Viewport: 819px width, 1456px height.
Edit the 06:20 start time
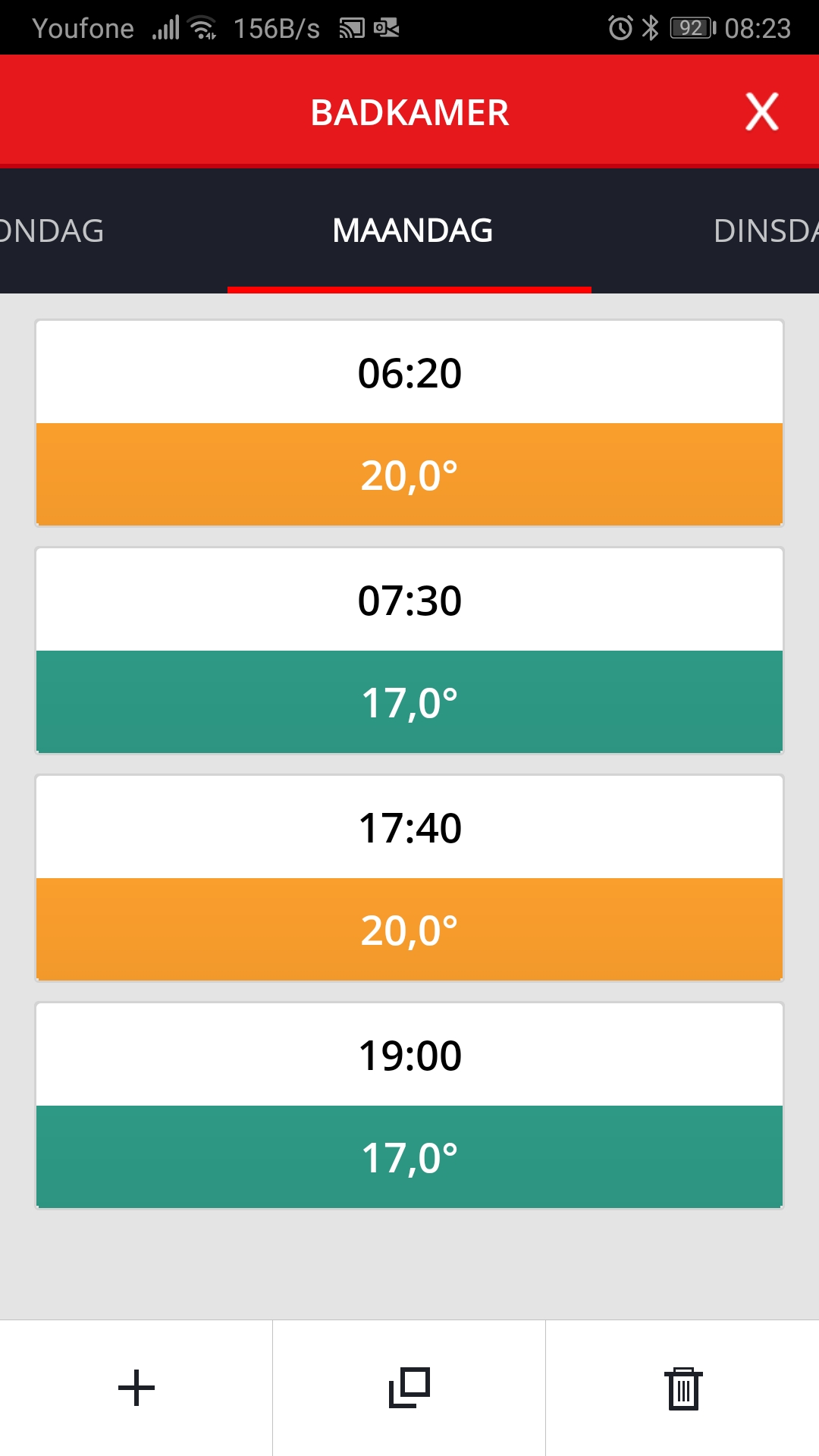click(x=409, y=373)
